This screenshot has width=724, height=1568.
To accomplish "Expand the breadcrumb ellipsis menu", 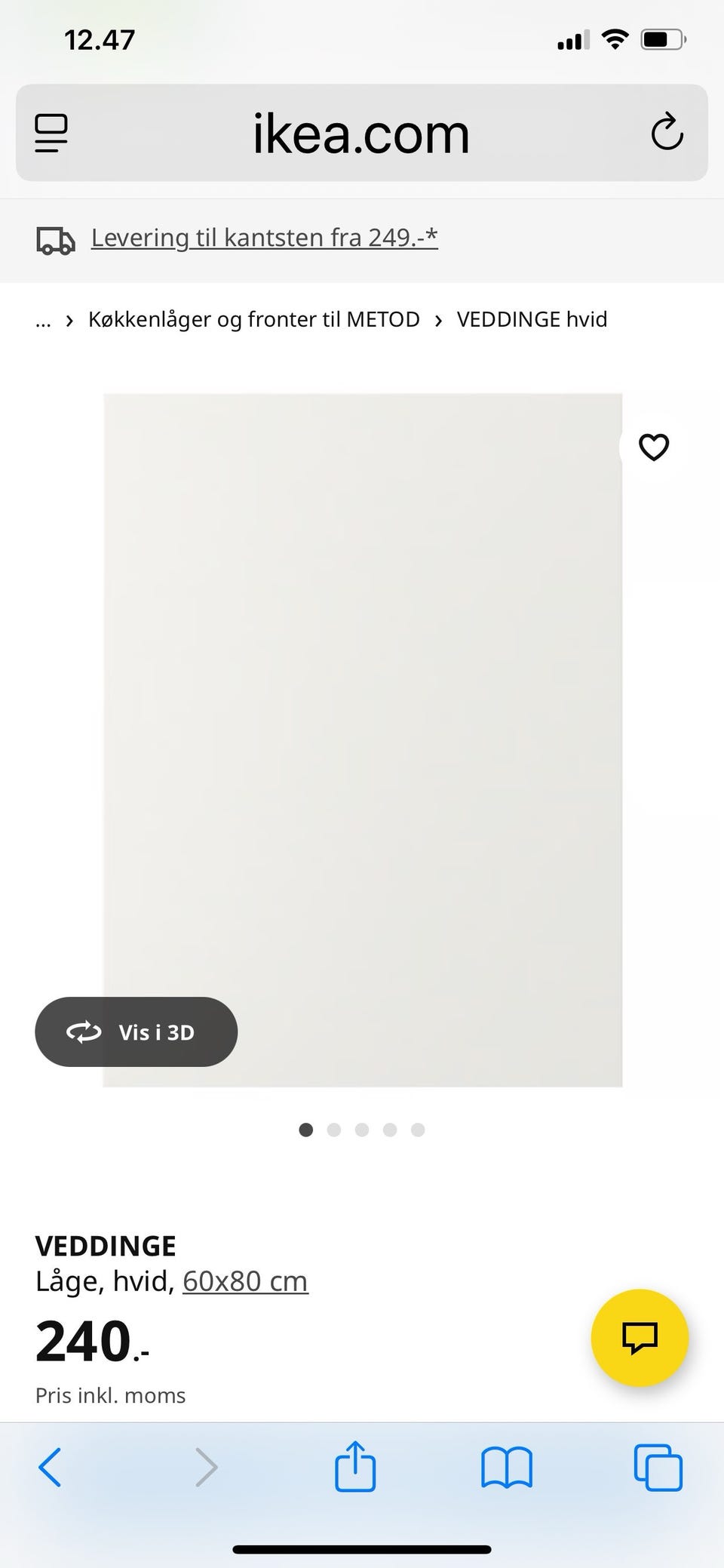I will click(x=43, y=319).
